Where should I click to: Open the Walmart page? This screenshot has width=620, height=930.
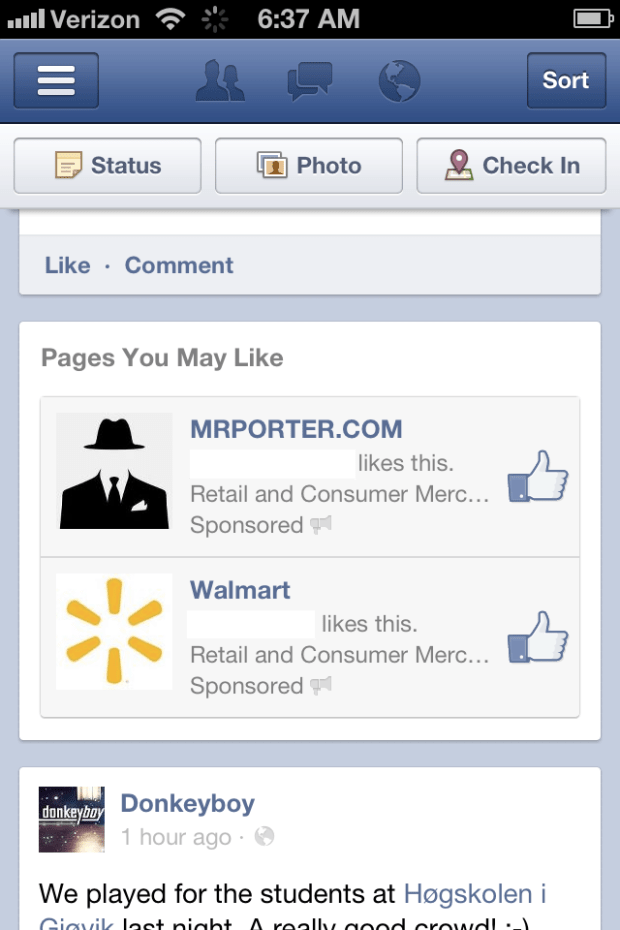[240, 590]
